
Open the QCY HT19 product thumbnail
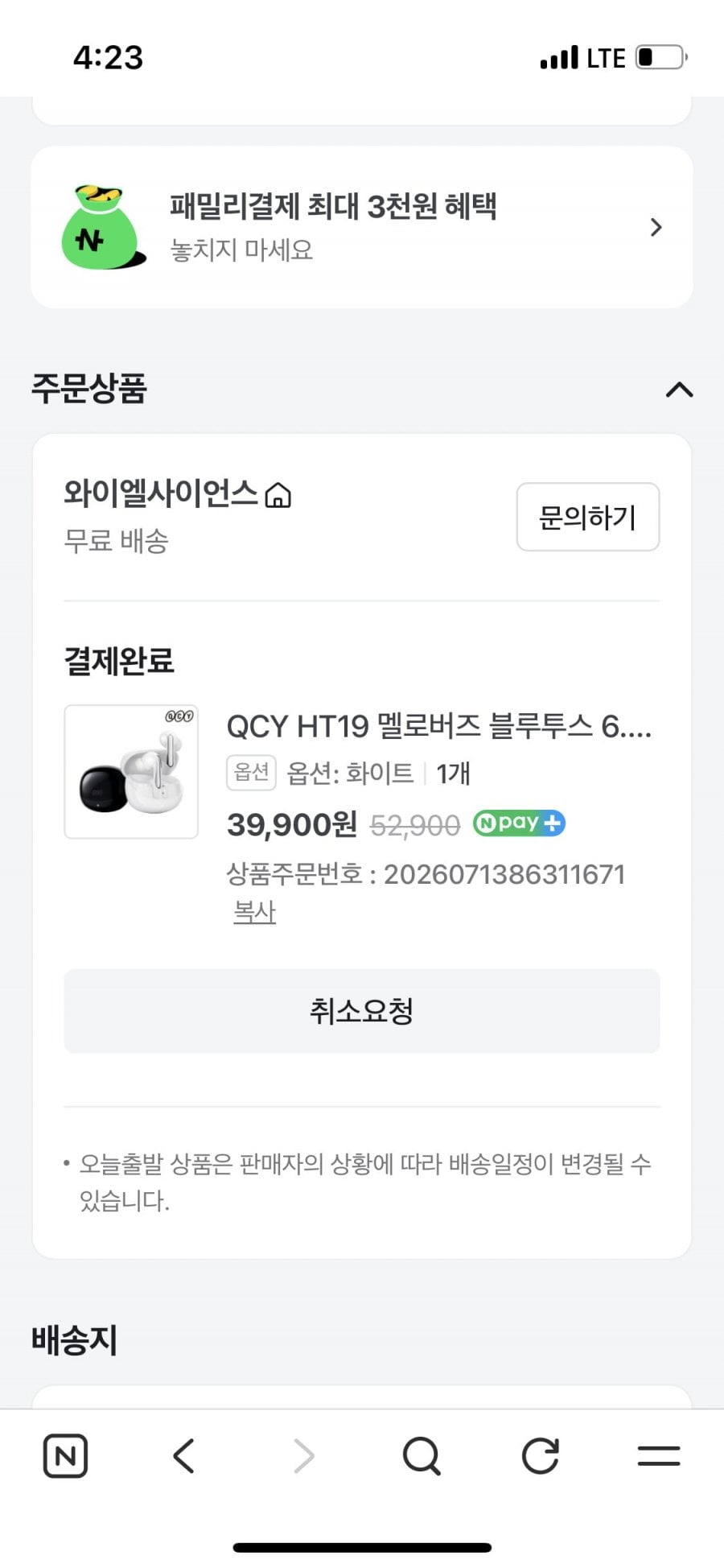[x=131, y=772]
